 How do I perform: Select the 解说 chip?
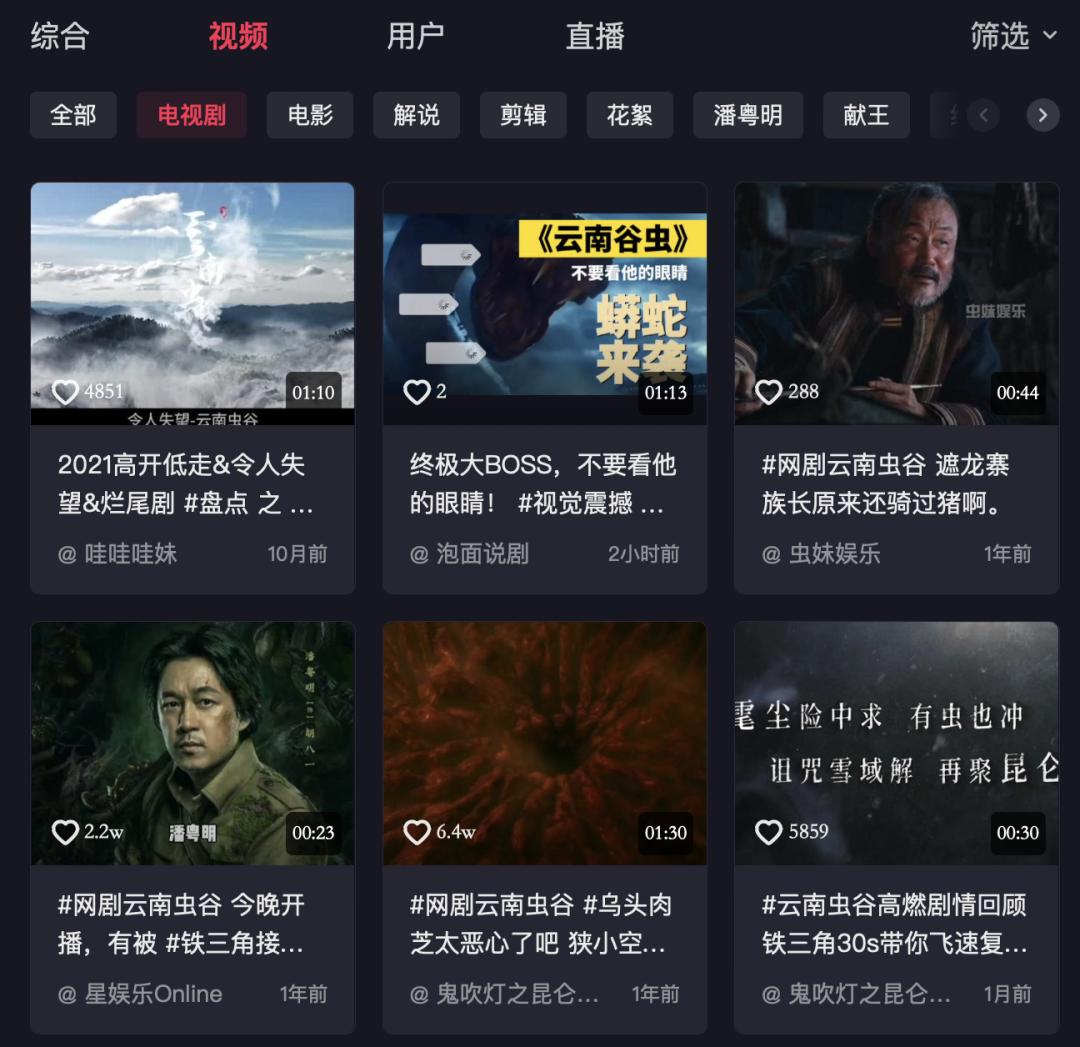coord(416,115)
